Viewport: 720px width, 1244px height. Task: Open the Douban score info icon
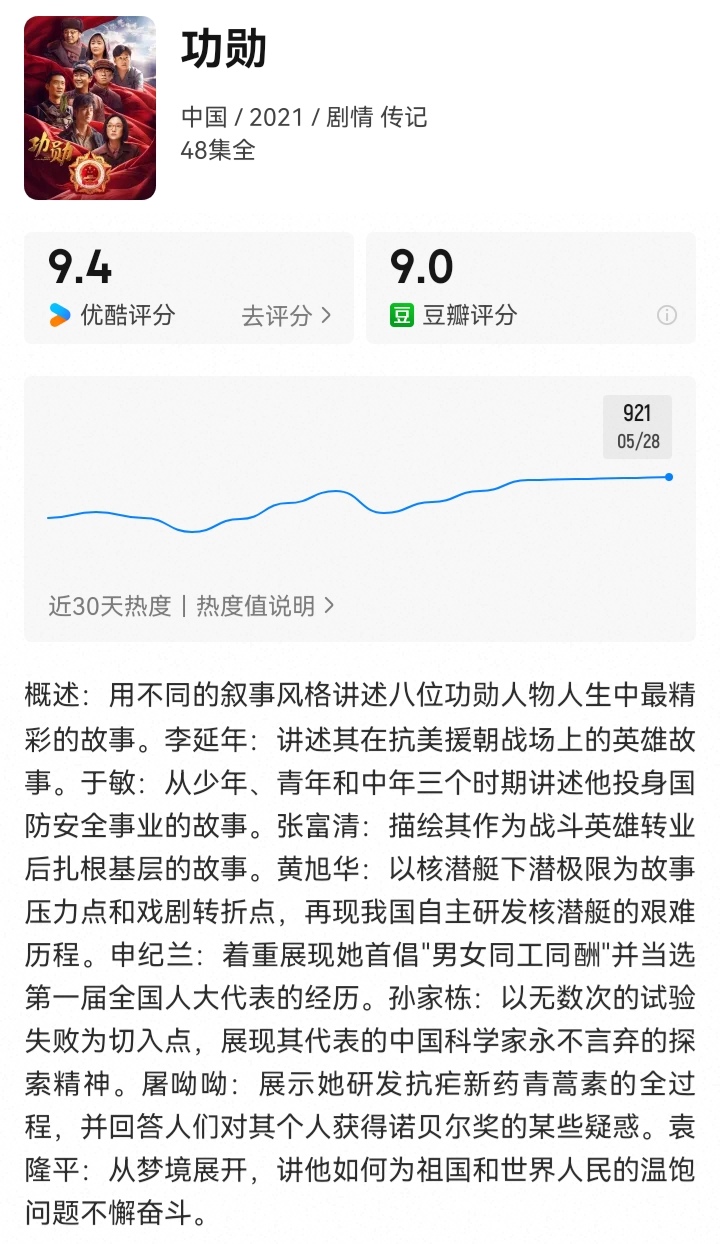[667, 316]
